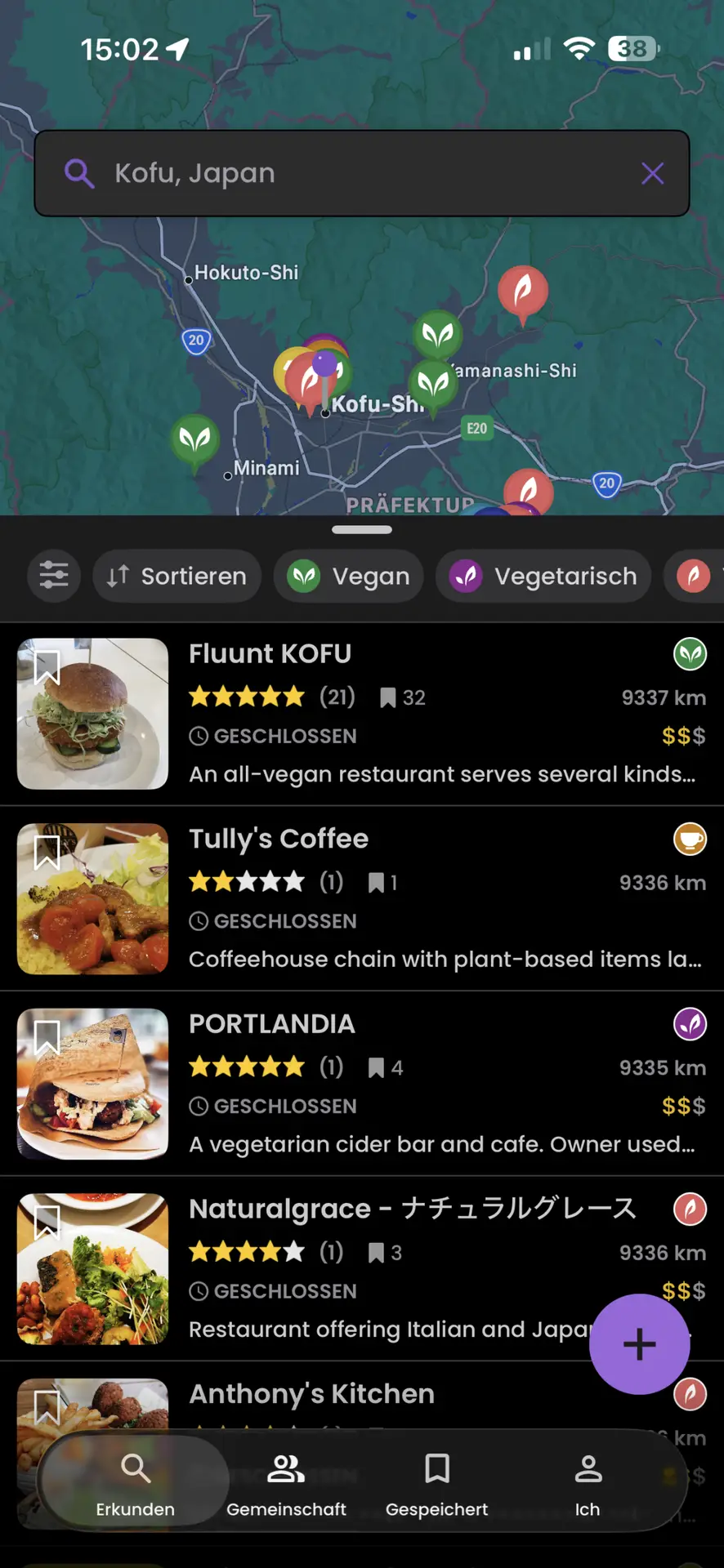Viewport: 724px width, 1568px height.
Task: Bookmark Fluunt KOFU
Action: (x=47, y=667)
